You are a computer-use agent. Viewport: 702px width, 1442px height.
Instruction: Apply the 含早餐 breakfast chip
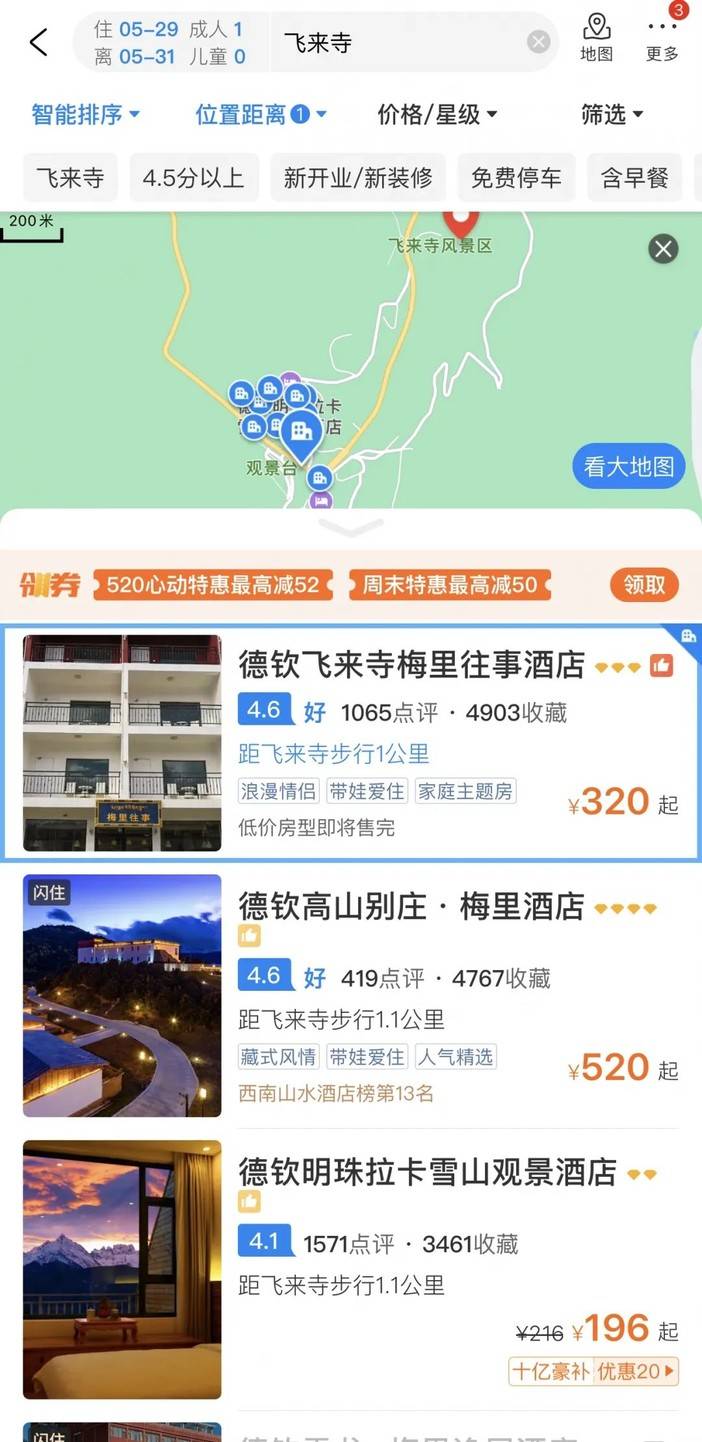tap(634, 178)
